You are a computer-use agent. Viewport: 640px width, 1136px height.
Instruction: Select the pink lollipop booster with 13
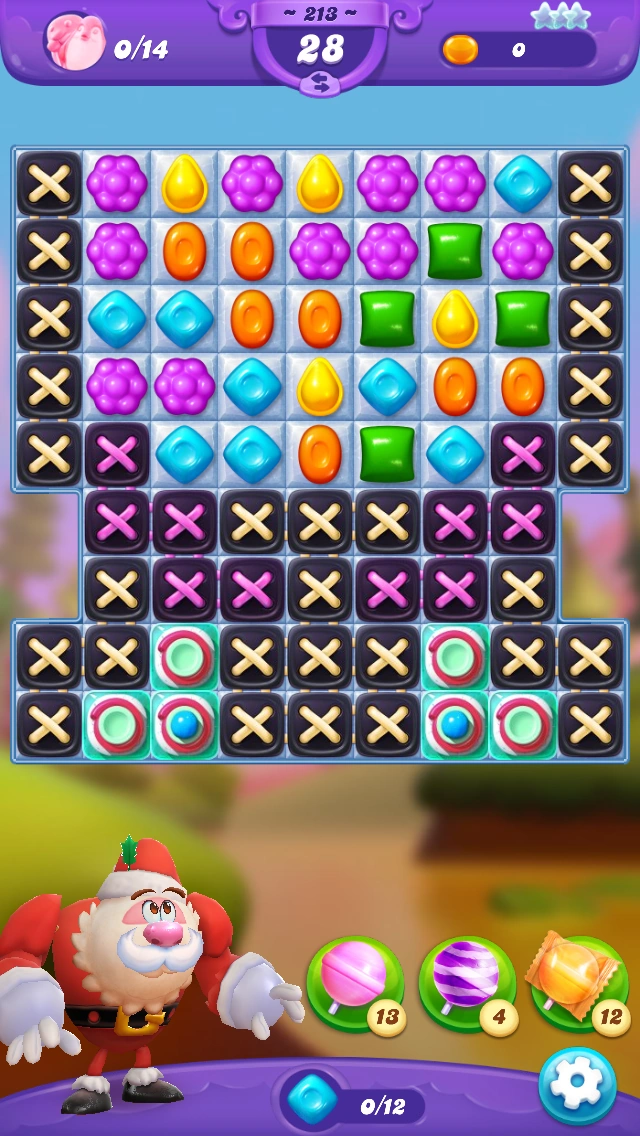click(355, 982)
